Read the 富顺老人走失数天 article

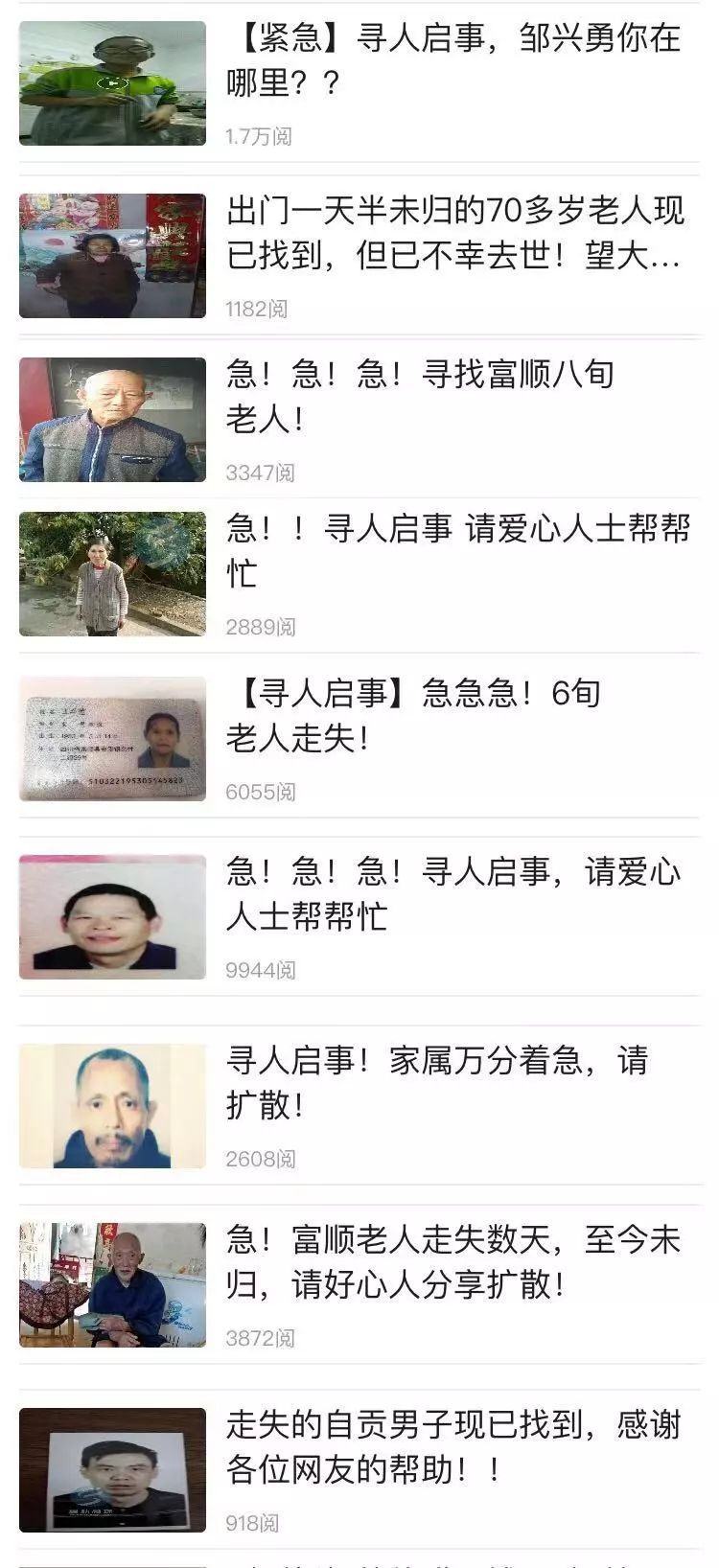pyautogui.click(x=452, y=1261)
